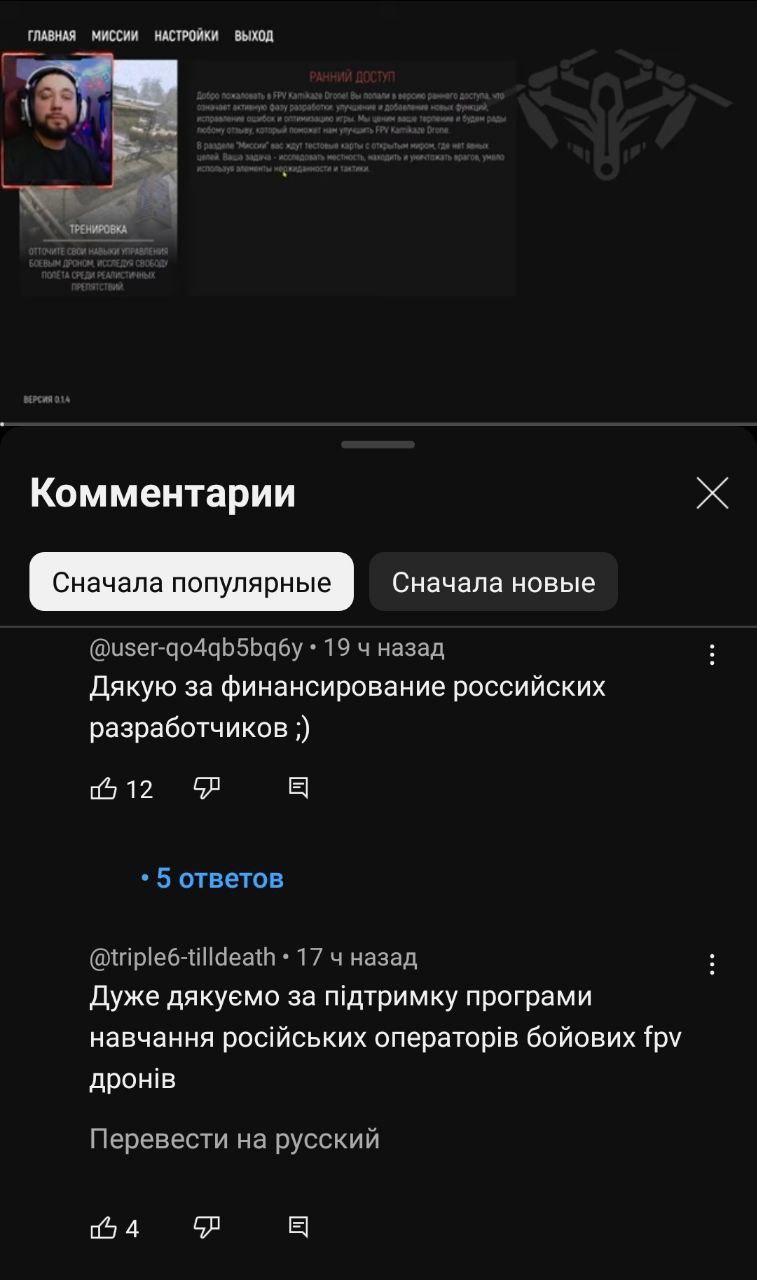Screen dimensions: 757x1280
Task: Switch to Сначала новые sorting
Action: click(493, 582)
